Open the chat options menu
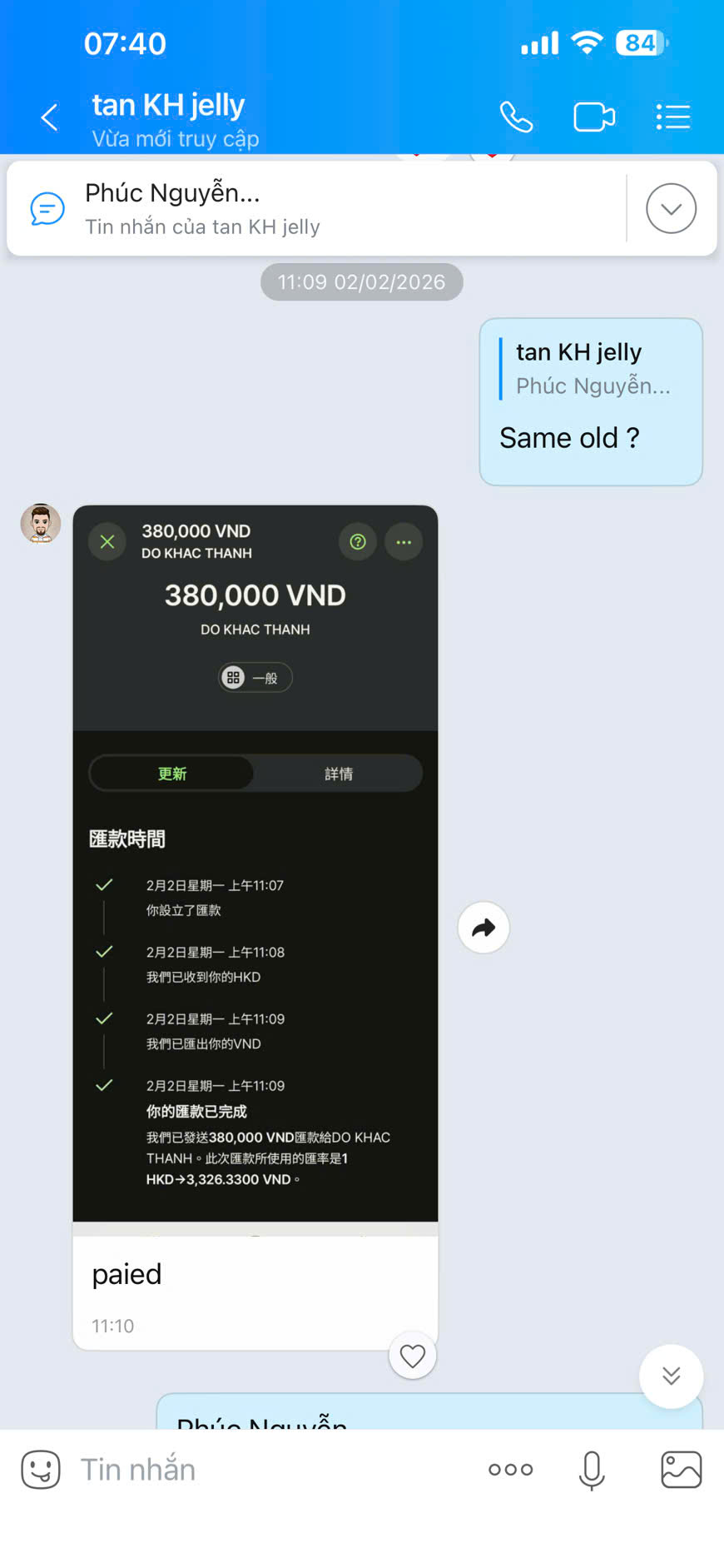The height and width of the screenshot is (1568, 724). click(x=672, y=117)
